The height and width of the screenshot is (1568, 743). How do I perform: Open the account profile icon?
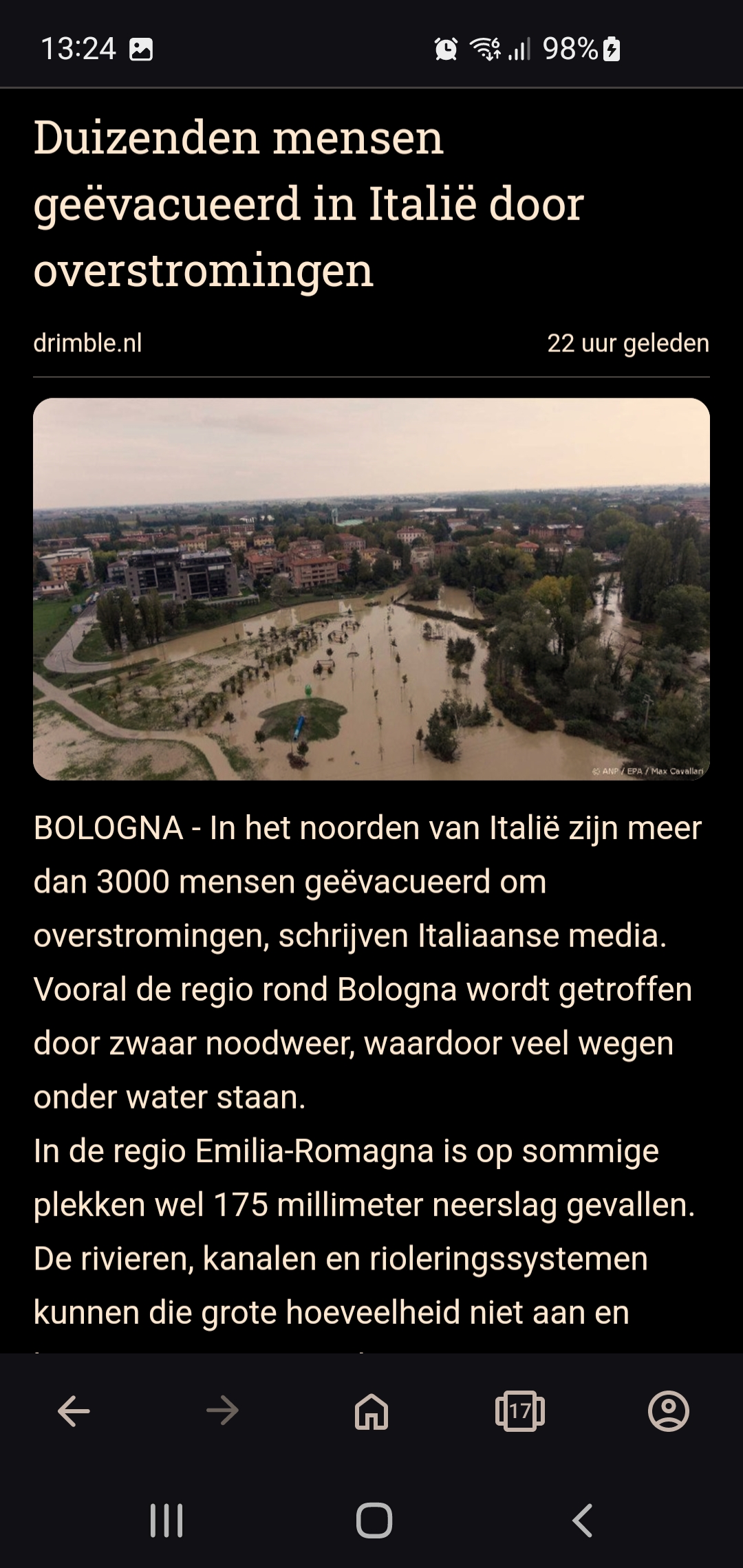pyautogui.click(x=669, y=1412)
